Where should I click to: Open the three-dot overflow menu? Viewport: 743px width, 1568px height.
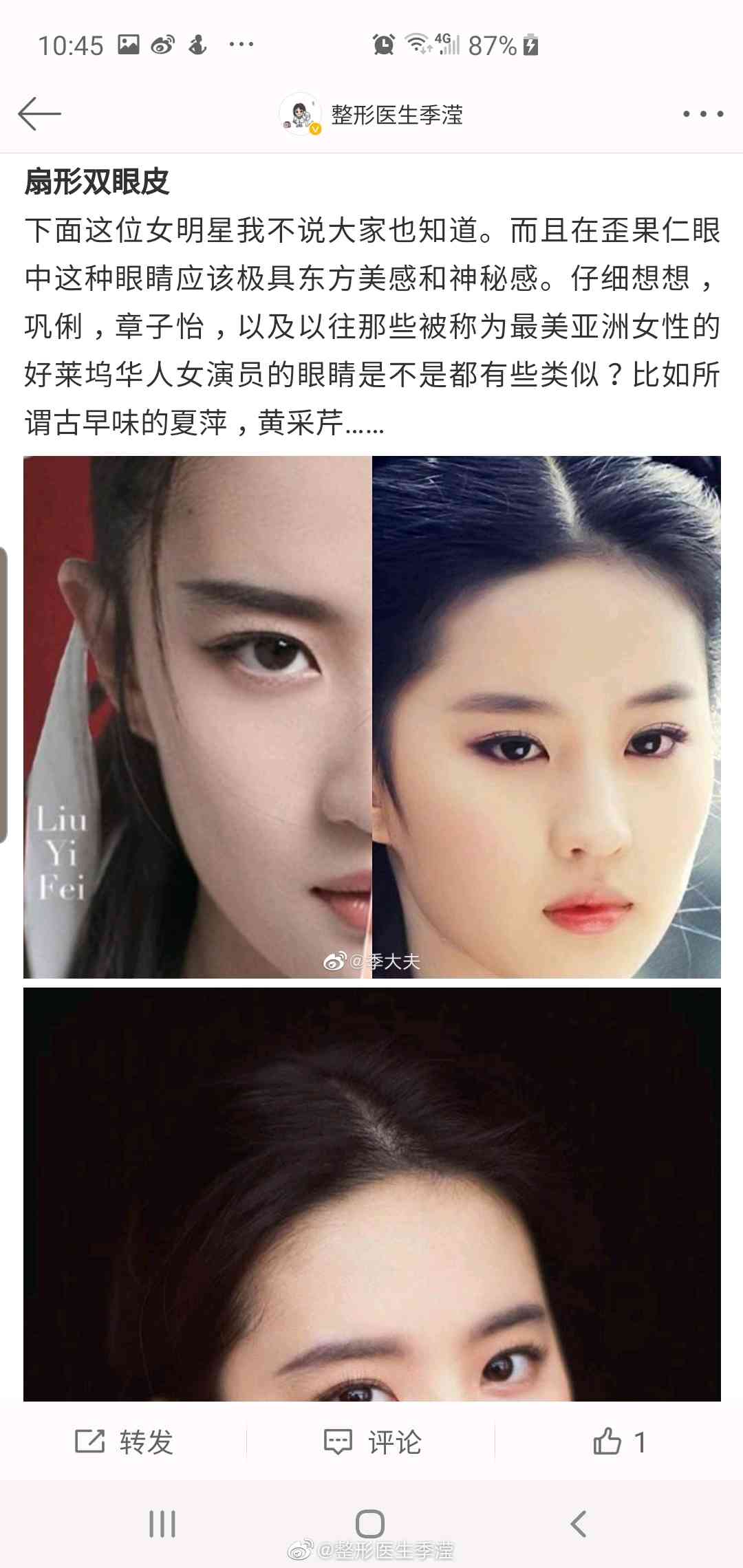tap(702, 114)
